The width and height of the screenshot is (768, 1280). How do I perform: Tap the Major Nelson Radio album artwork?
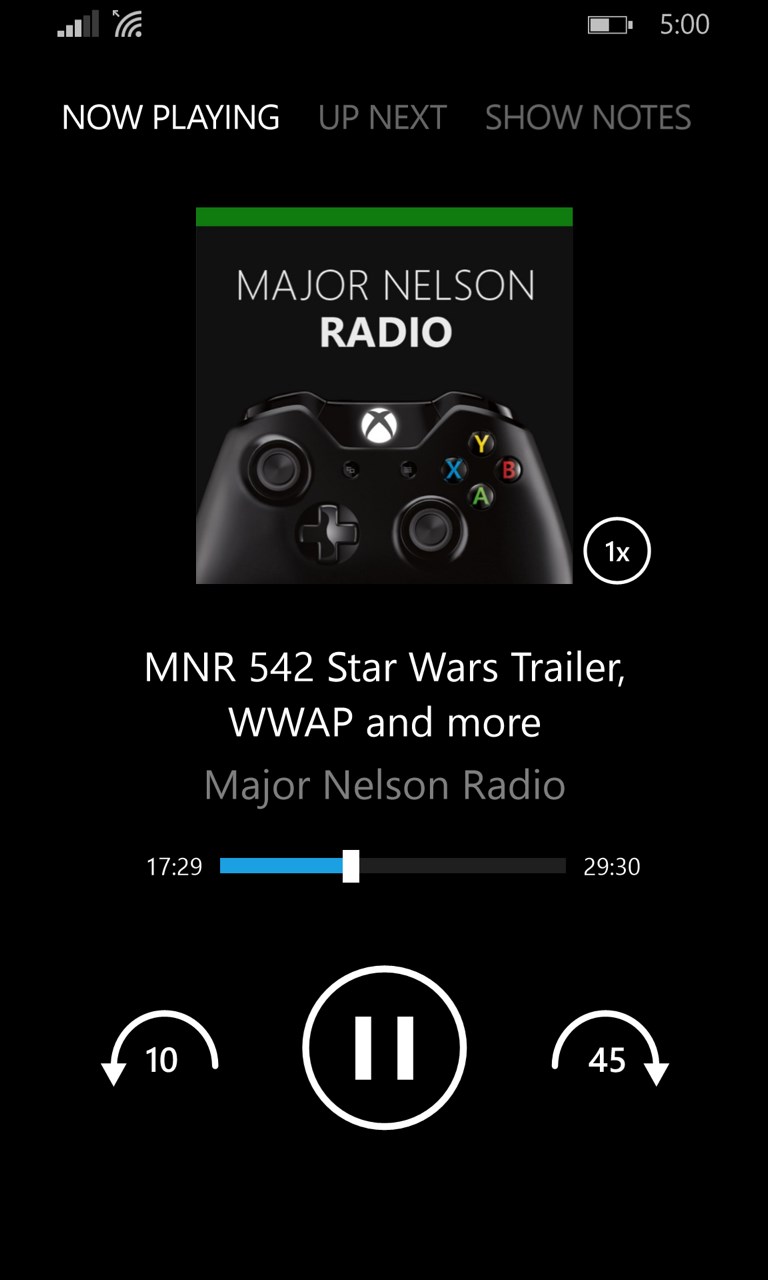tap(384, 395)
